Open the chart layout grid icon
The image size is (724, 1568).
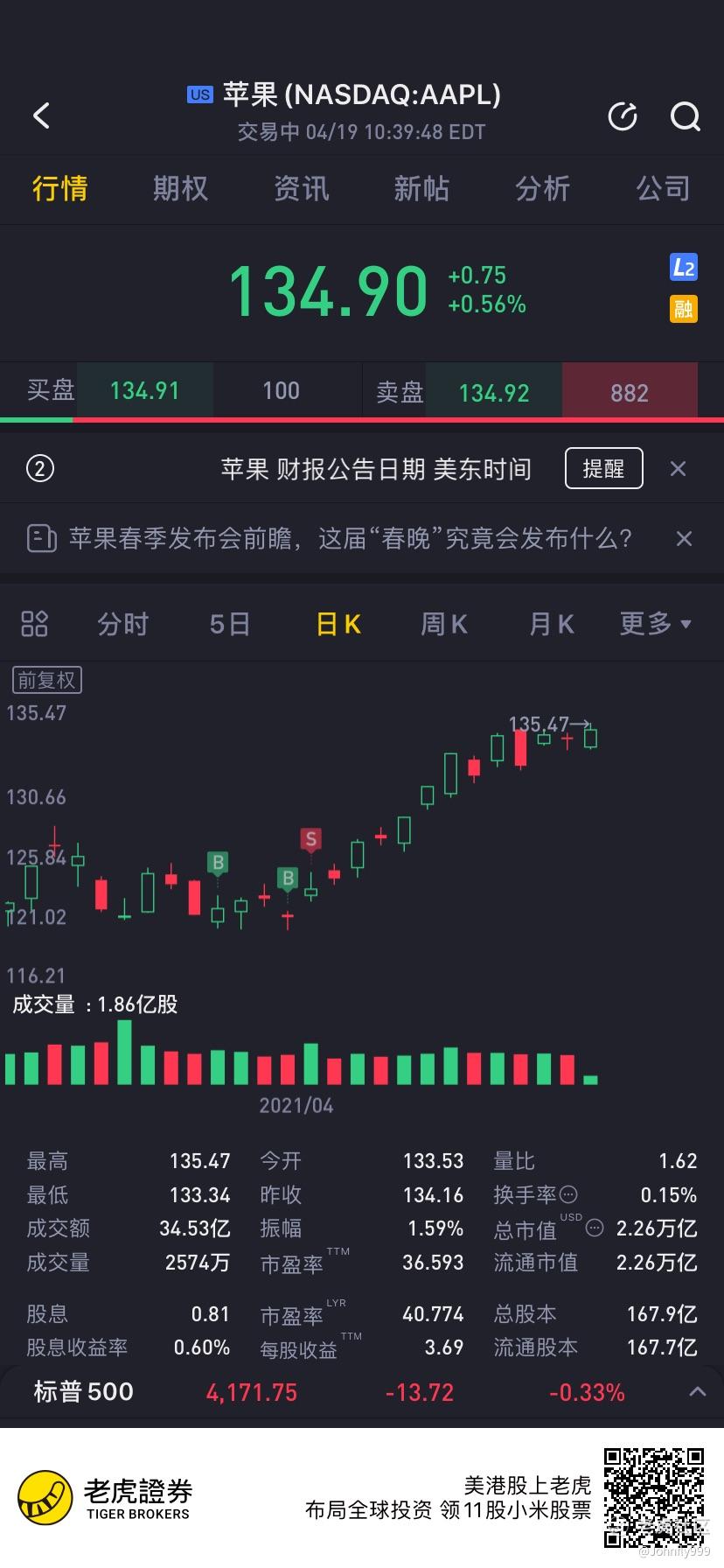pyautogui.click(x=34, y=624)
